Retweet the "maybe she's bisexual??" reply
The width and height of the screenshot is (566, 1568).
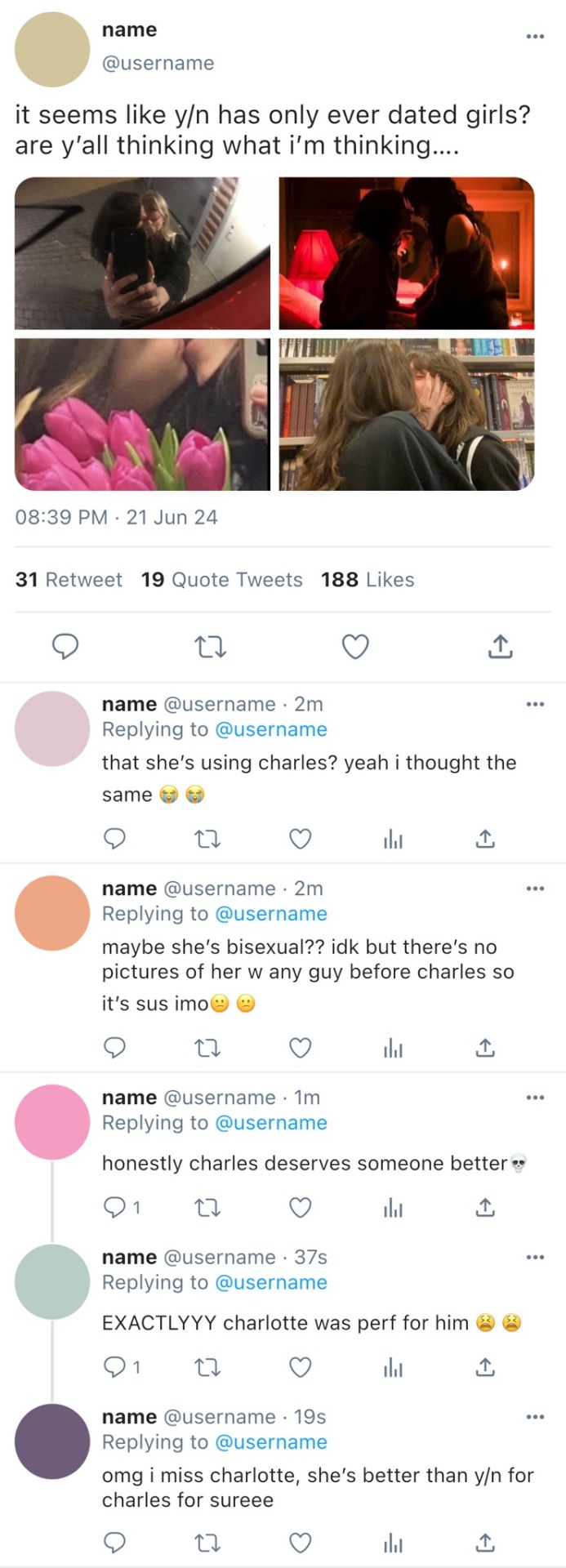[x=209, y=1047]
